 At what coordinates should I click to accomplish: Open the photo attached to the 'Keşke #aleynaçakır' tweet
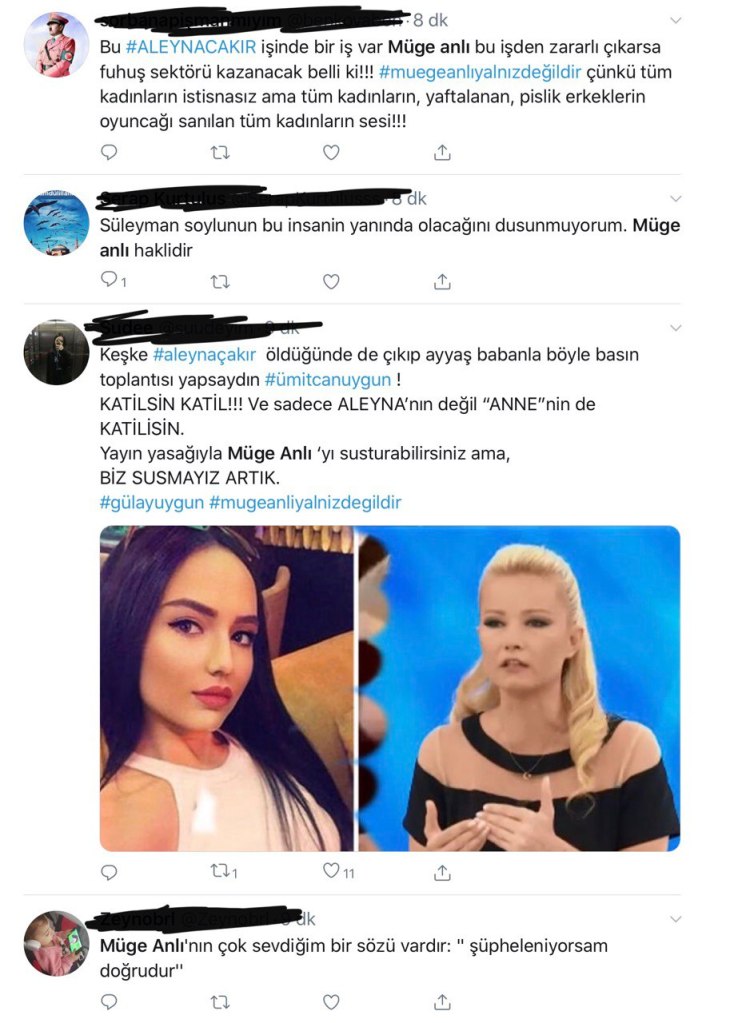point(390,688)
